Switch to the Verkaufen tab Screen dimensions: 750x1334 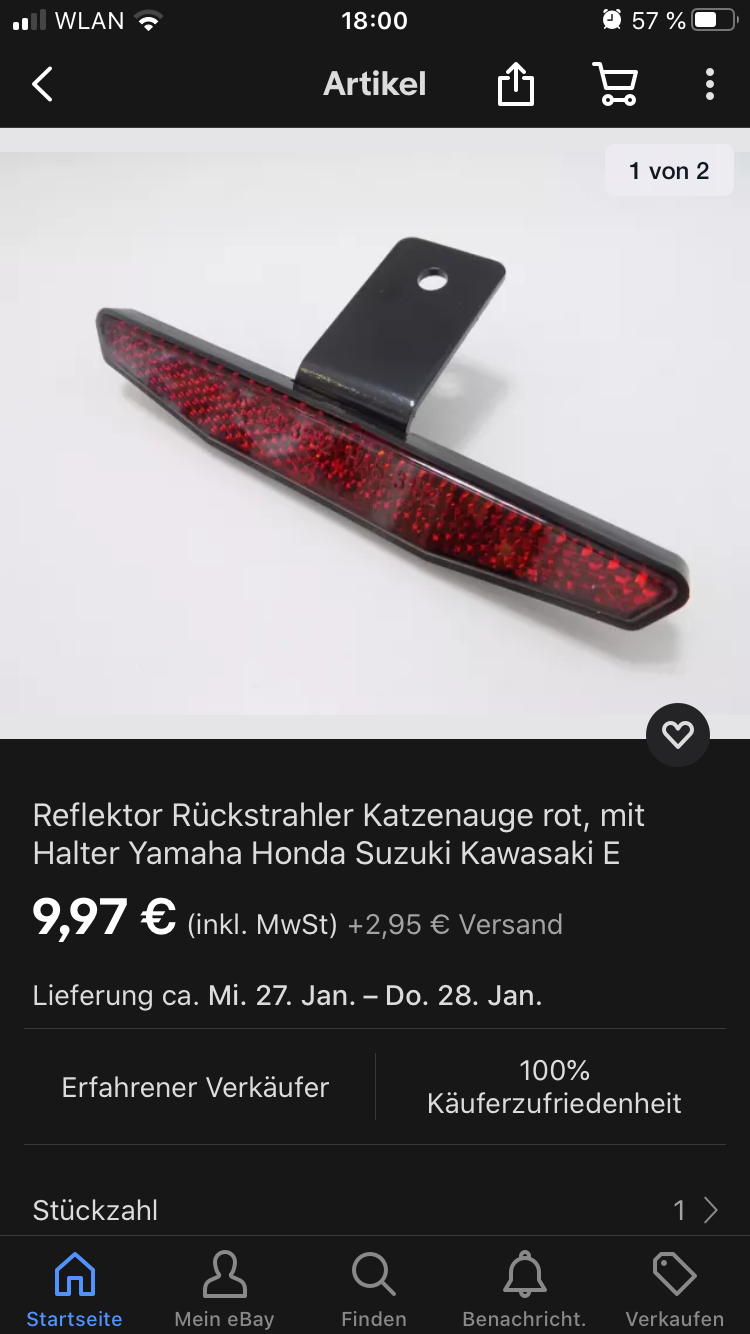[x=675, y=1290]
